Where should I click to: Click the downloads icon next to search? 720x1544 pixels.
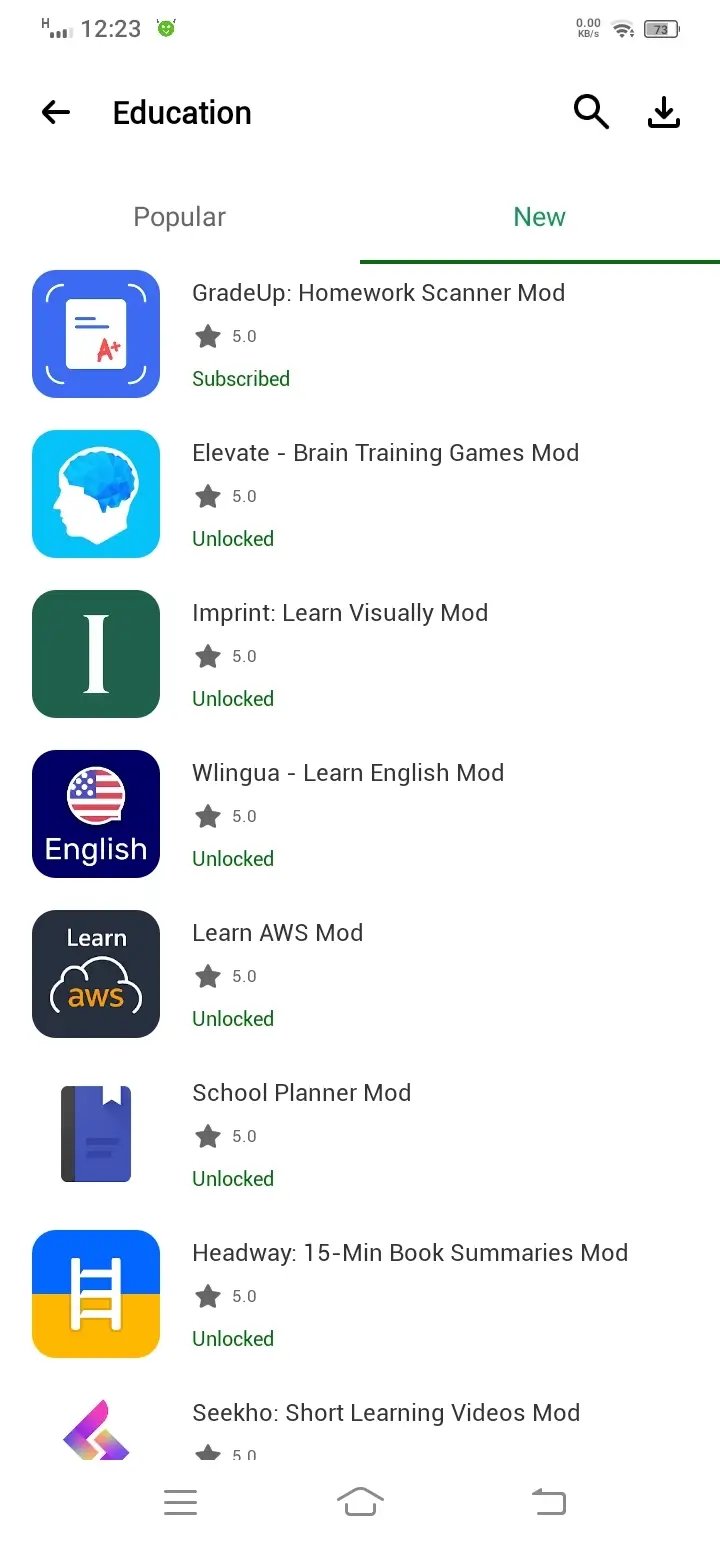point(663,112)
